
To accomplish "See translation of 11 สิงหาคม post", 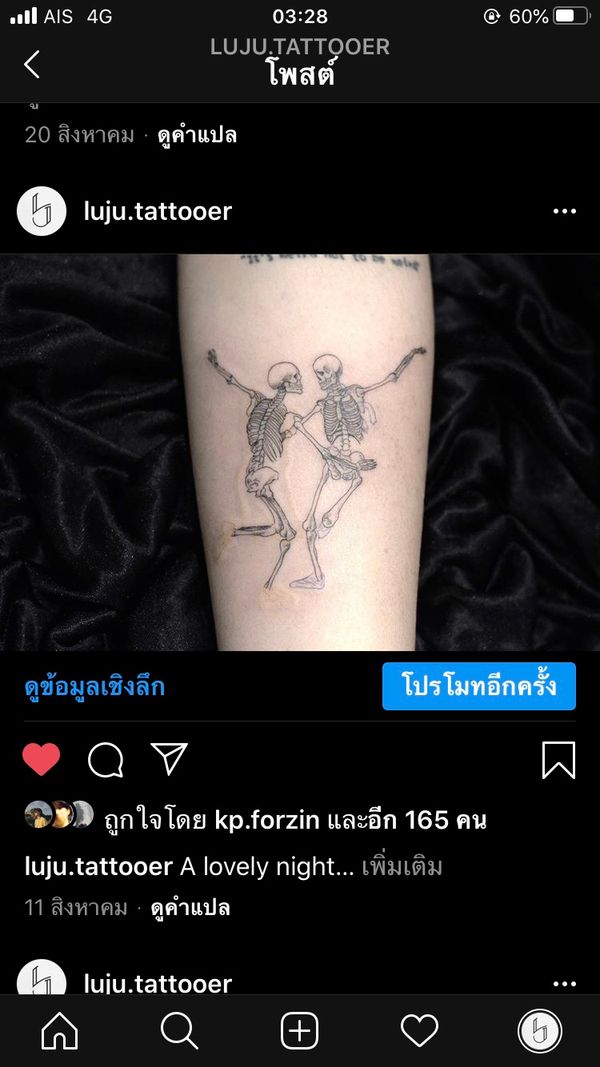I will coord(190,908).
